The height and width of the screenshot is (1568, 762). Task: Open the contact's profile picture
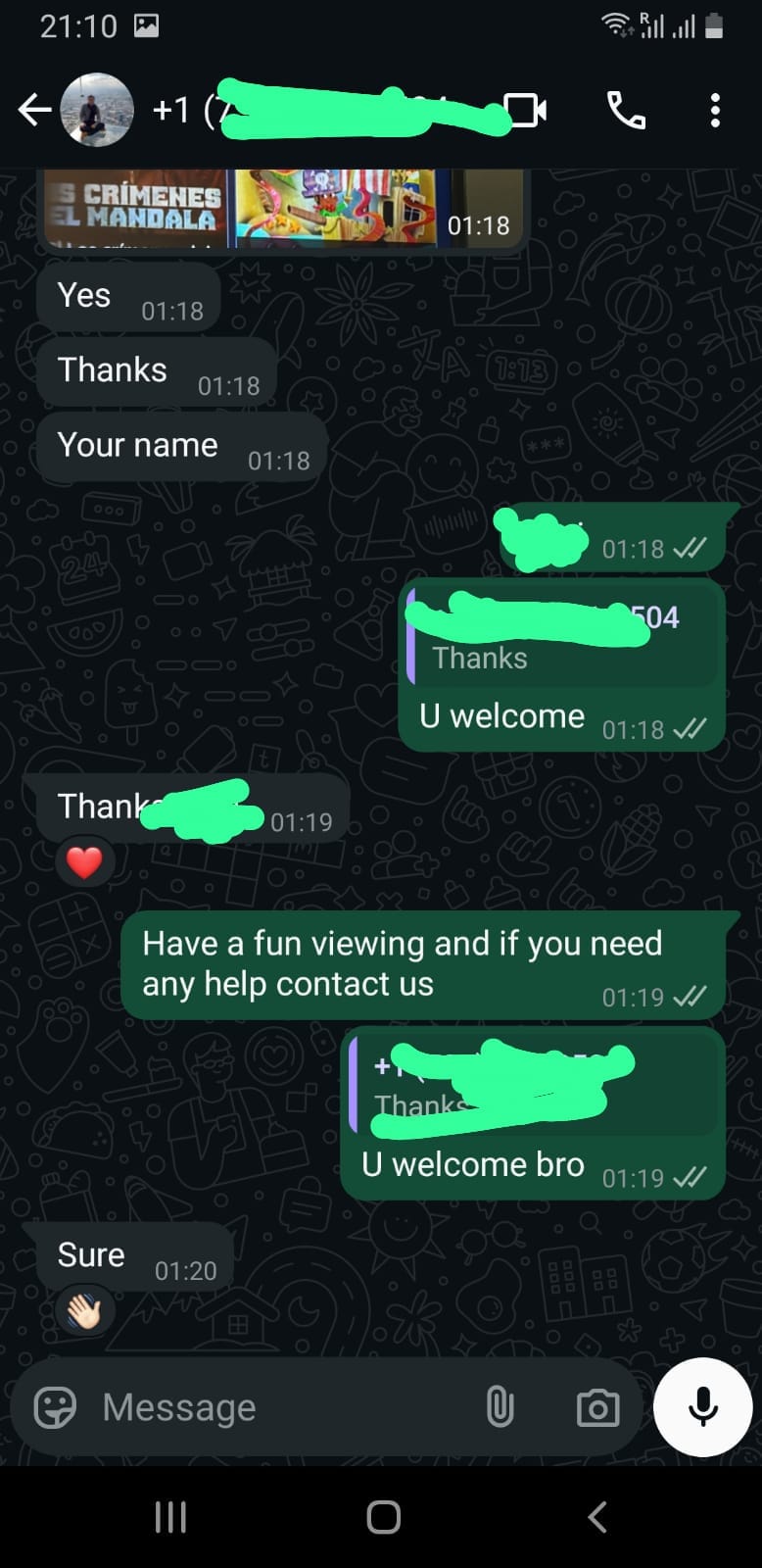click(x=97, y=110)
